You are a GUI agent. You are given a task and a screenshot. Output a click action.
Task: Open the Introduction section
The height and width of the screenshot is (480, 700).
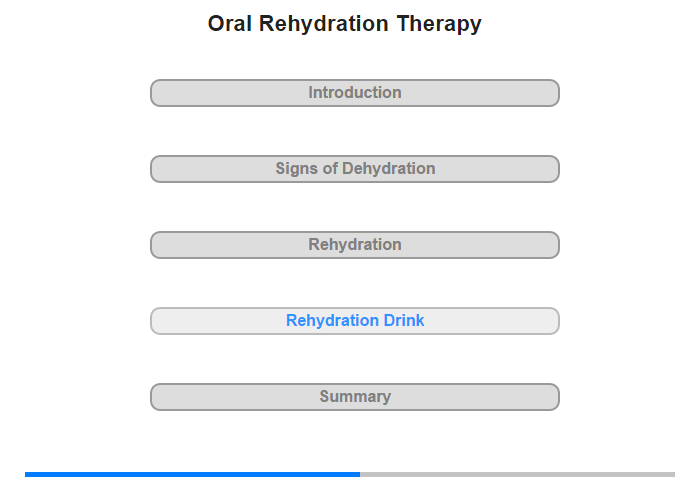(354, 93)
